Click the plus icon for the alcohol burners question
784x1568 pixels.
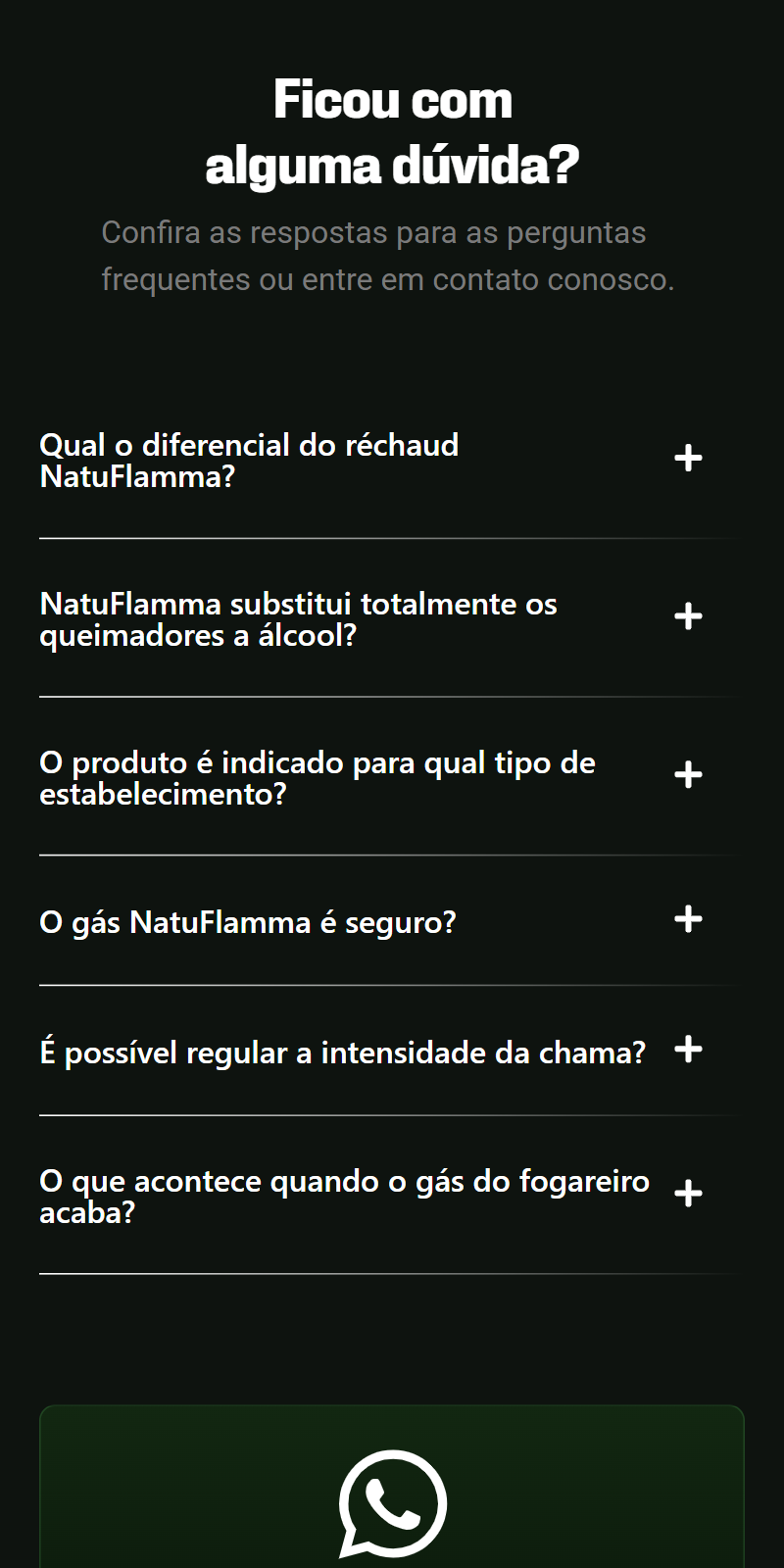tap(689, 616)
